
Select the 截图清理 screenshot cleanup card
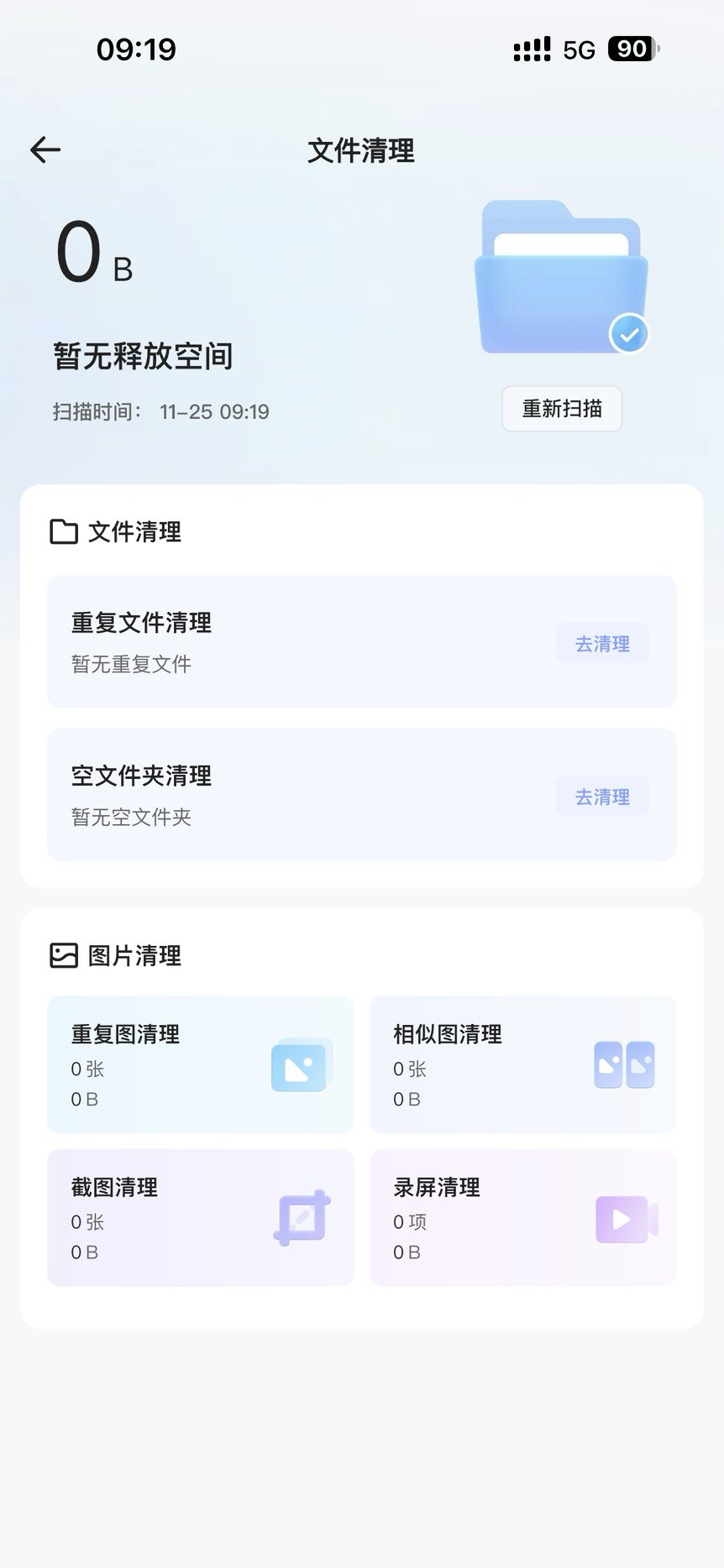(x=200, y=1218)
